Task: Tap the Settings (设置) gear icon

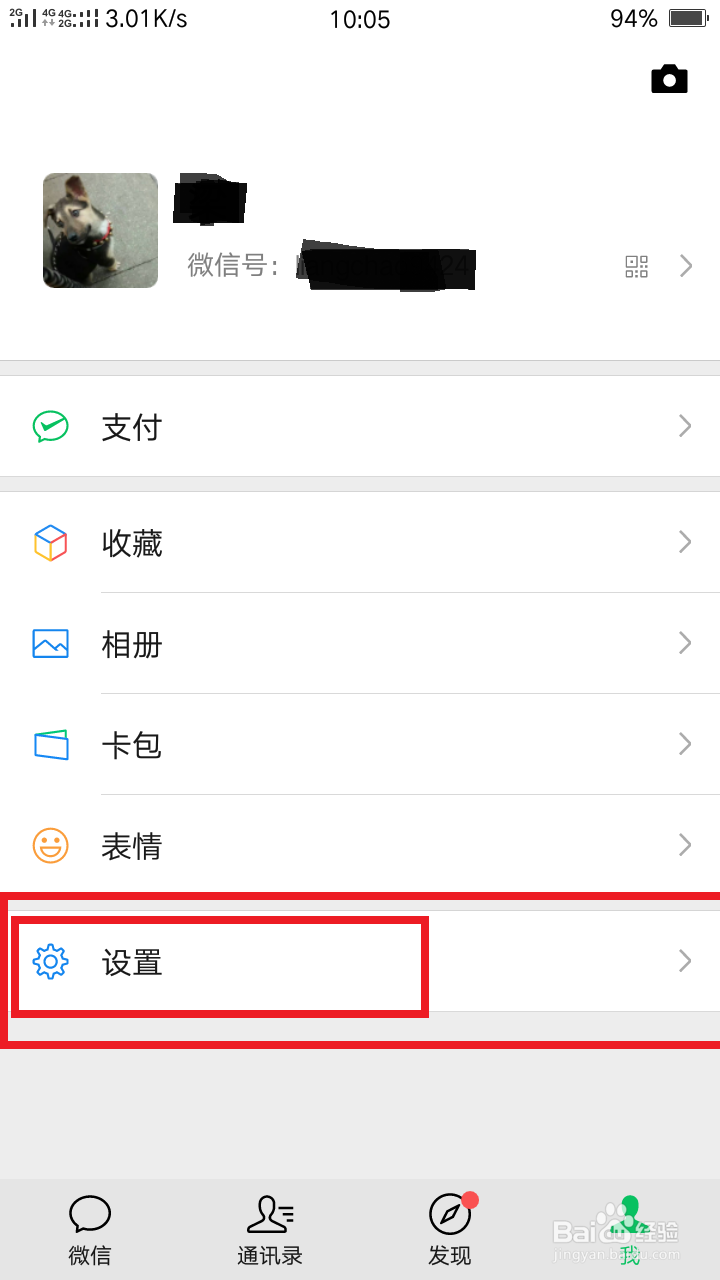Action: click(x=49, y=961)
